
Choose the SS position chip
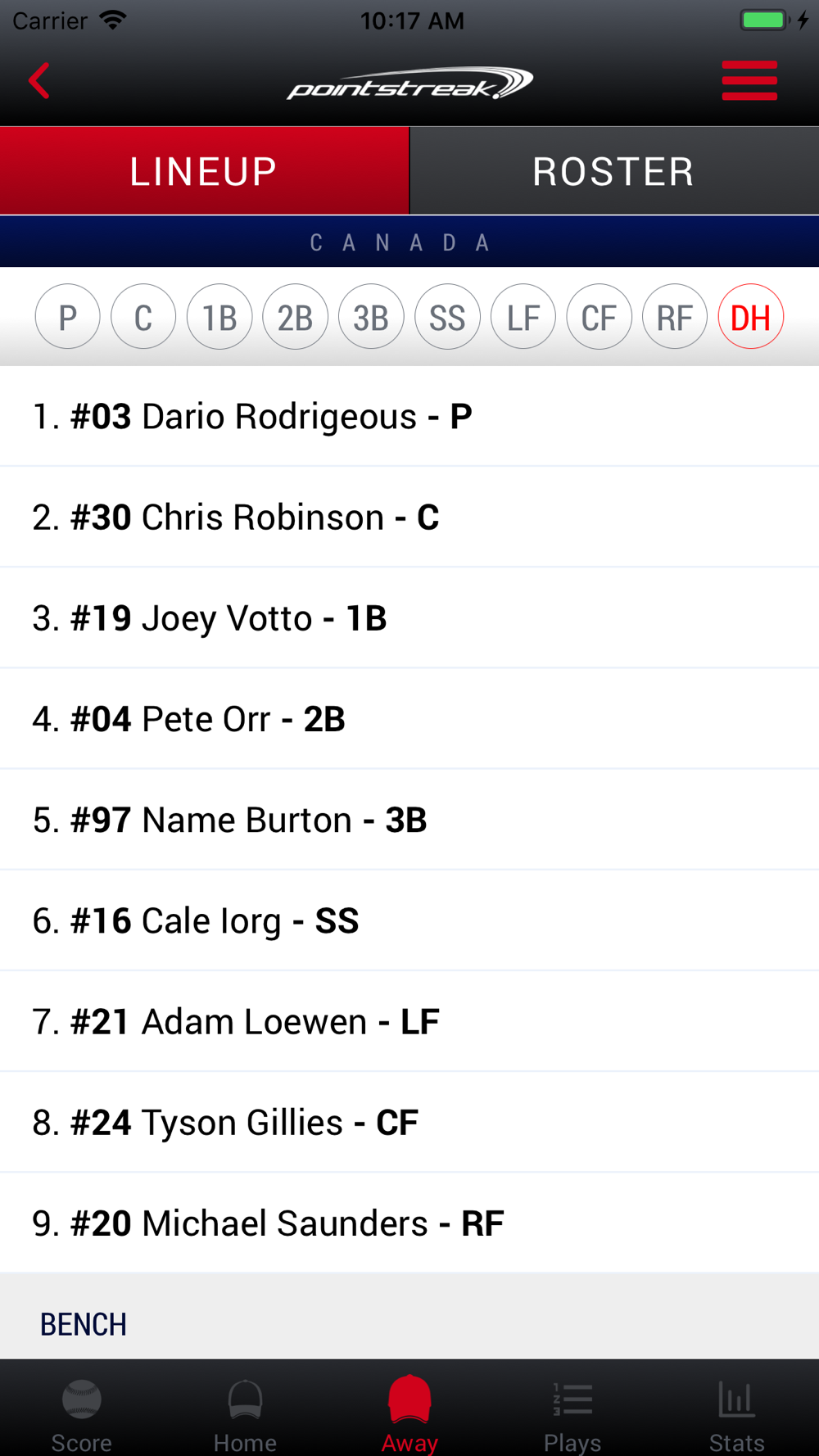tap(447, 317)
